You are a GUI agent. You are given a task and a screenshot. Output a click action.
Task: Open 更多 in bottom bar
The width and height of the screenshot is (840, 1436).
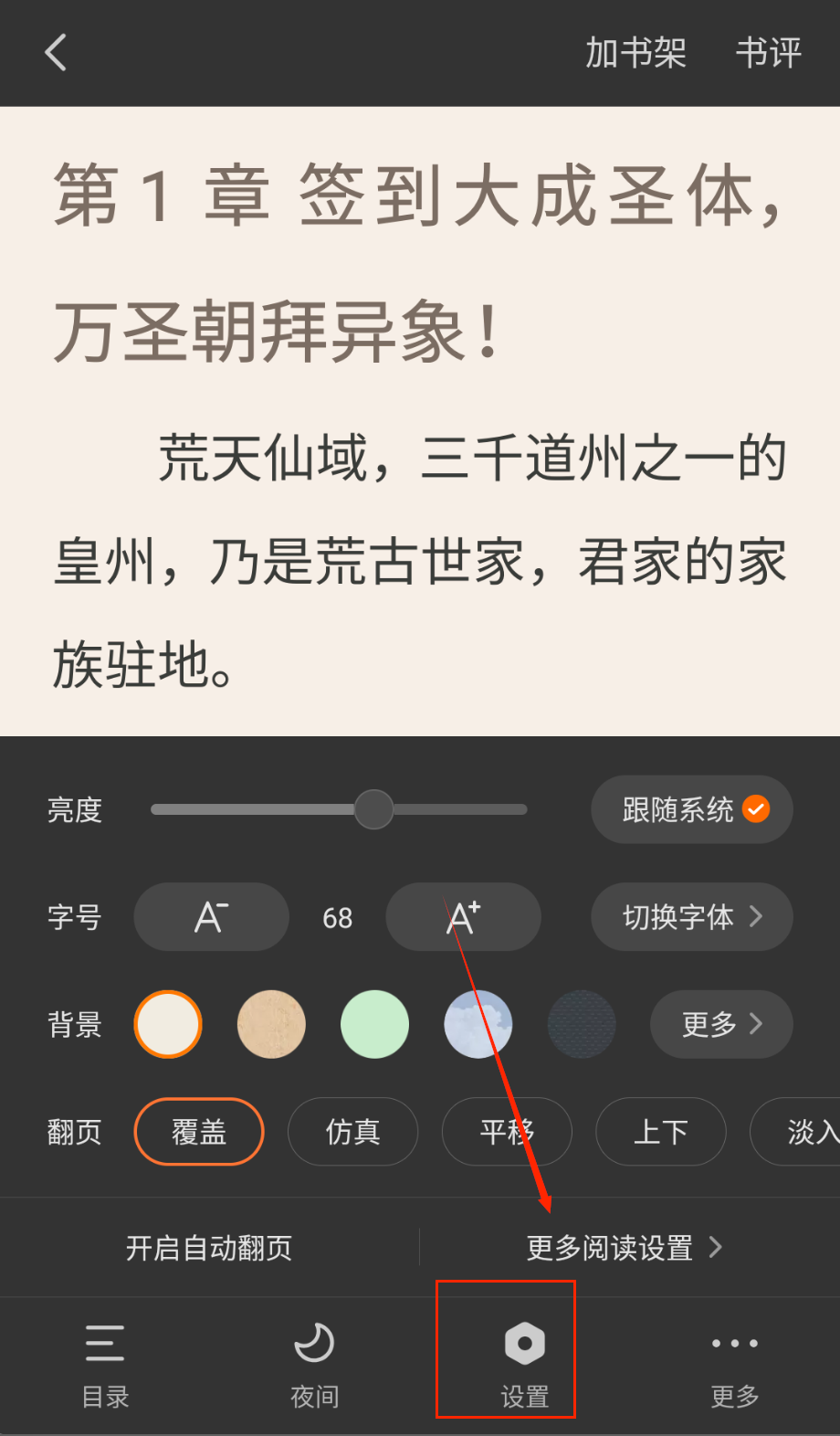pyautogui.click(x=734, y=1365)
